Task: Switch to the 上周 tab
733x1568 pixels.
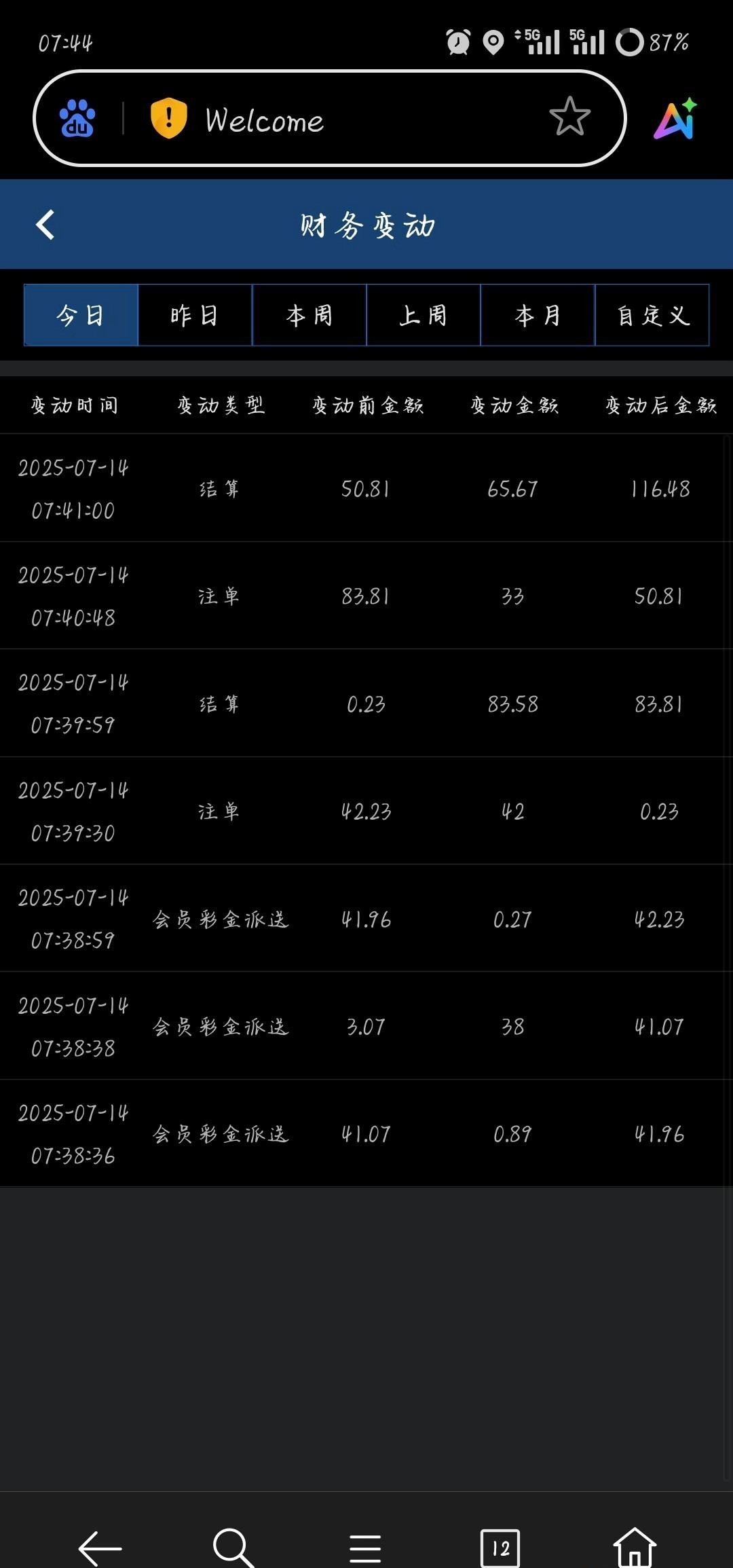Action: click(424, 315)
